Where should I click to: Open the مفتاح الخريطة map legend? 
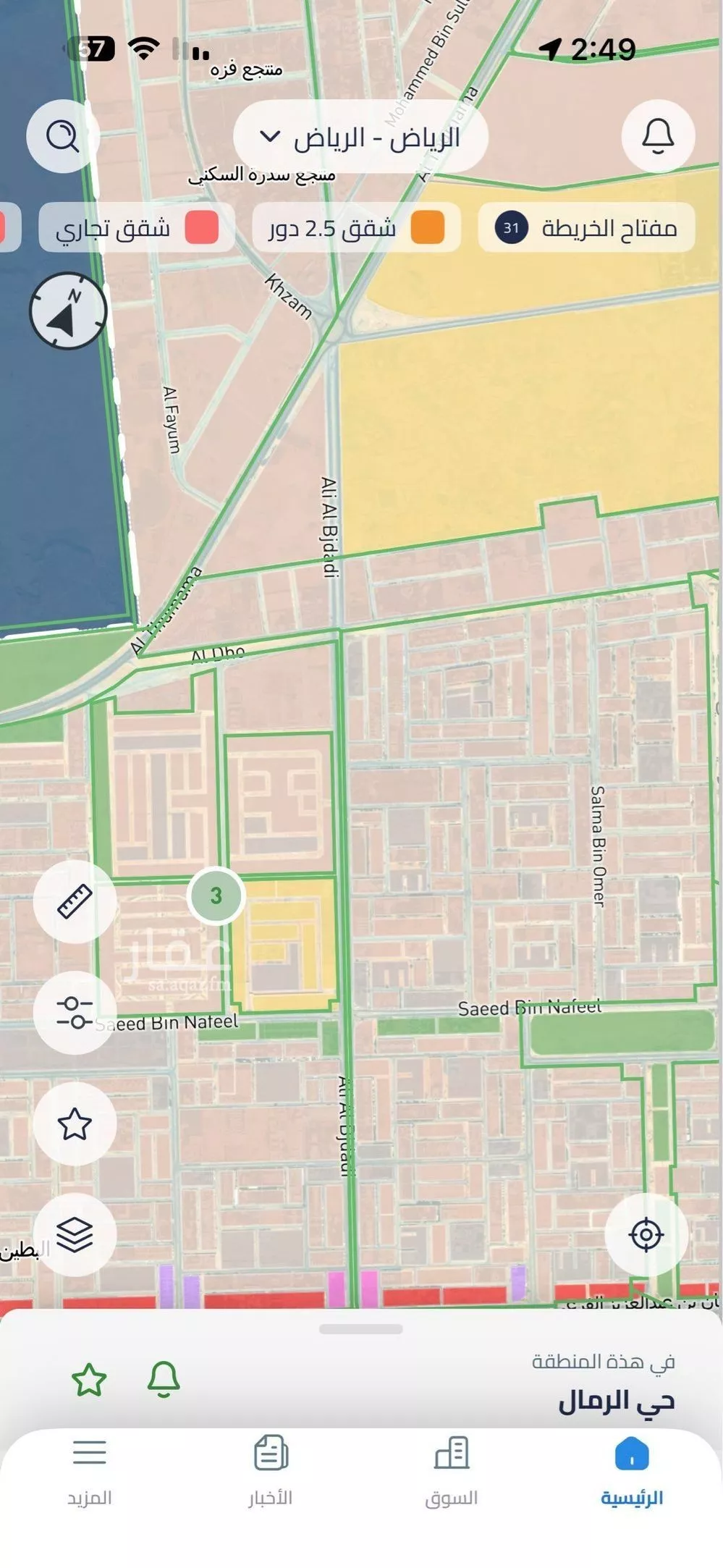[587, 228]
